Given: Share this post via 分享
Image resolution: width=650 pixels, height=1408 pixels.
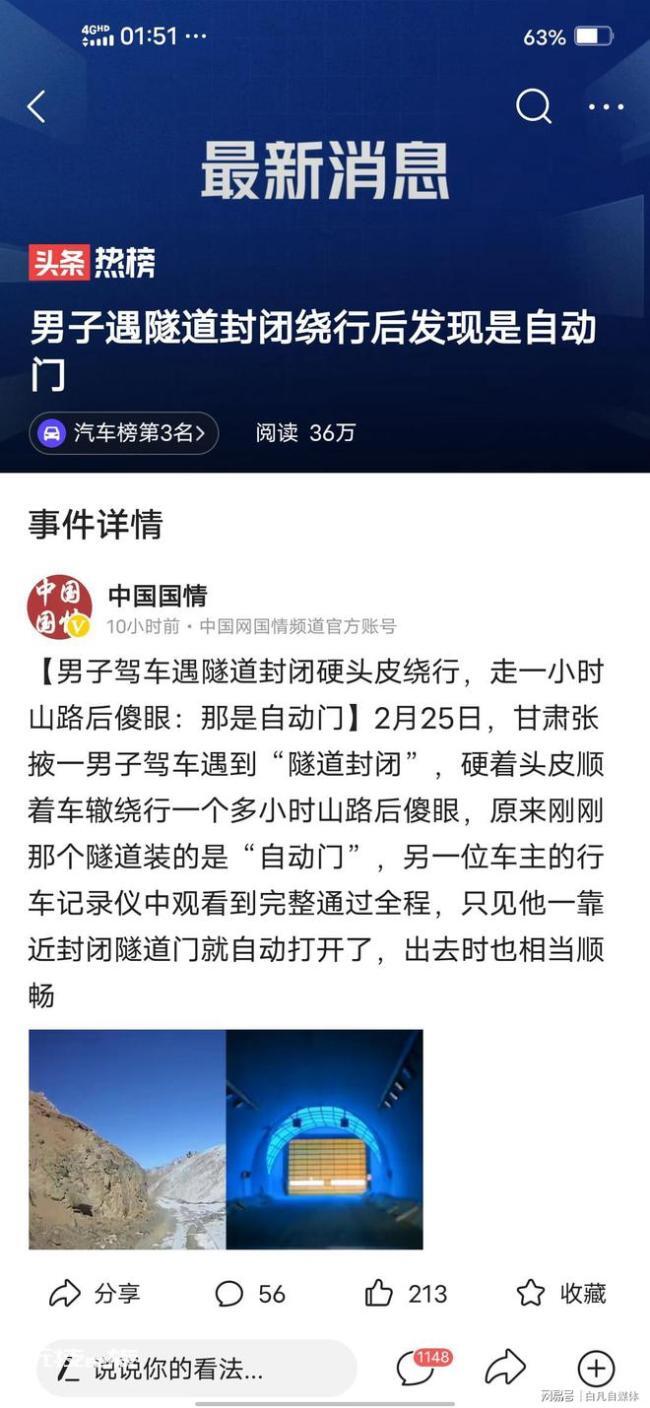Looking at the screenshot, I should pos(94,1293).
